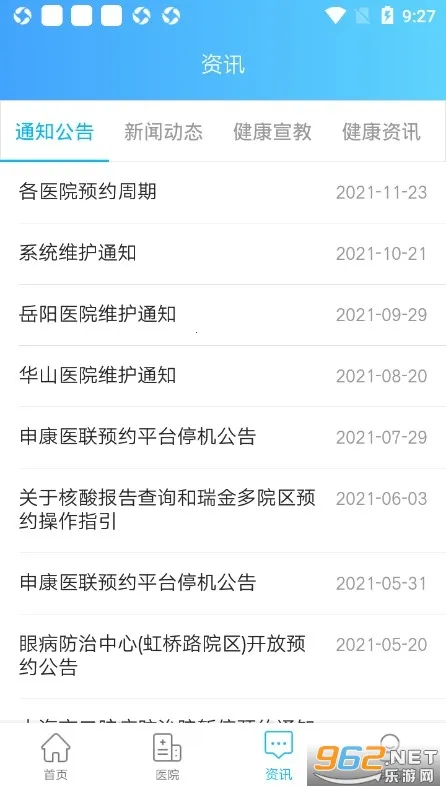Open 申康医联预约平台停机公告 dated 2021-07-29
This screenshot has height=792, width=446.
(x=223, y=437)
